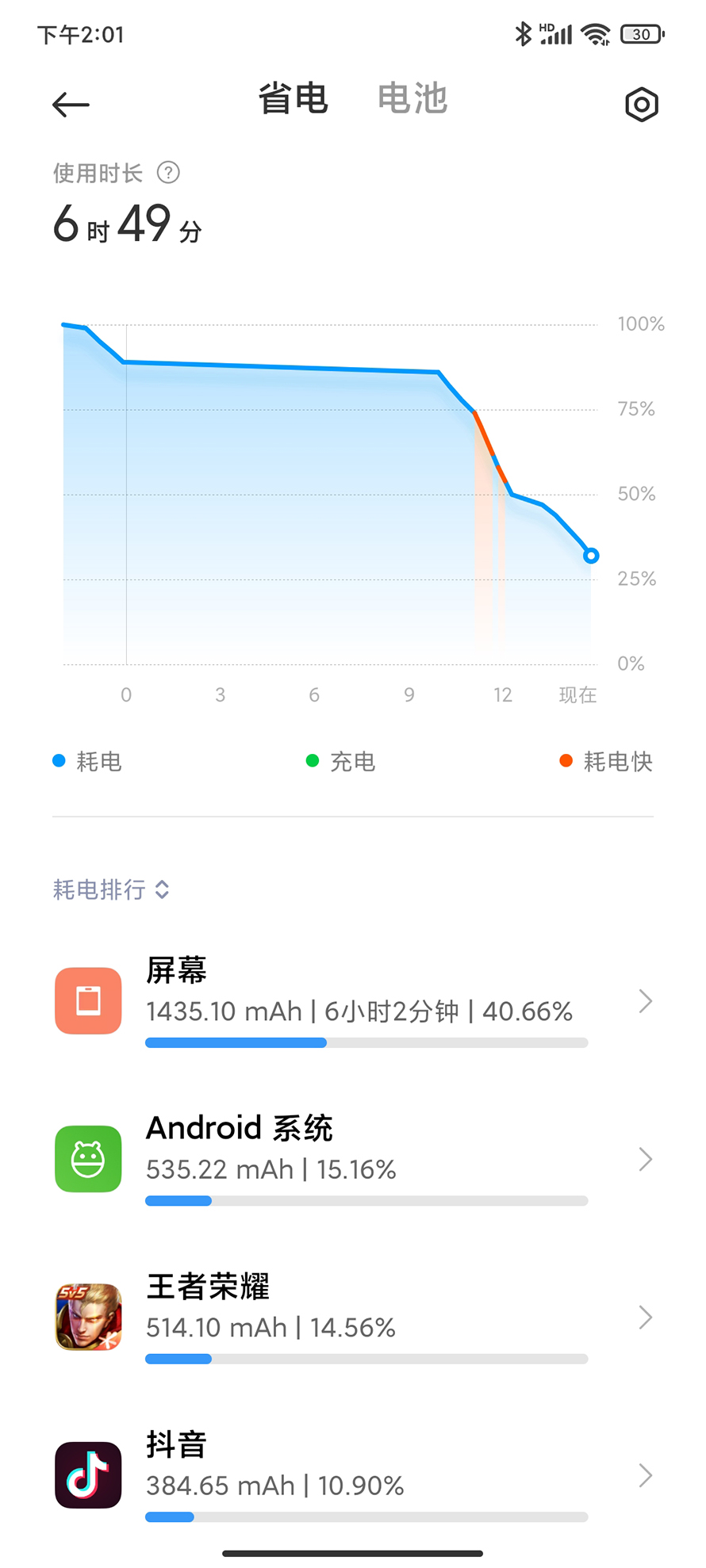This screenshot has height=1568, width=706.
Task: Tap the Android 系统 green robot icon
Action: 87,1159
